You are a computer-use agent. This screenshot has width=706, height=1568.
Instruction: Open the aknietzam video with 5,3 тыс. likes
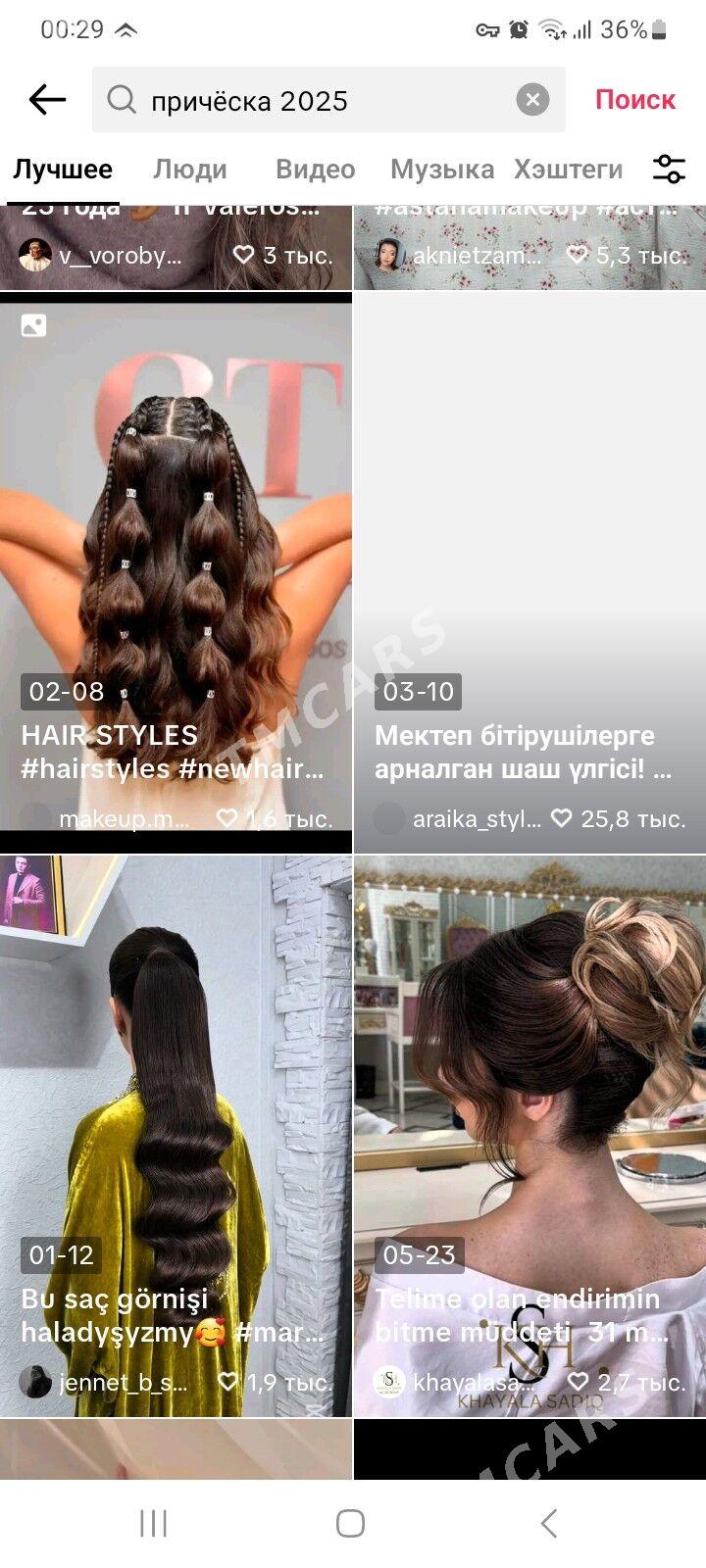pyautogui.click(x=529, y=245)
